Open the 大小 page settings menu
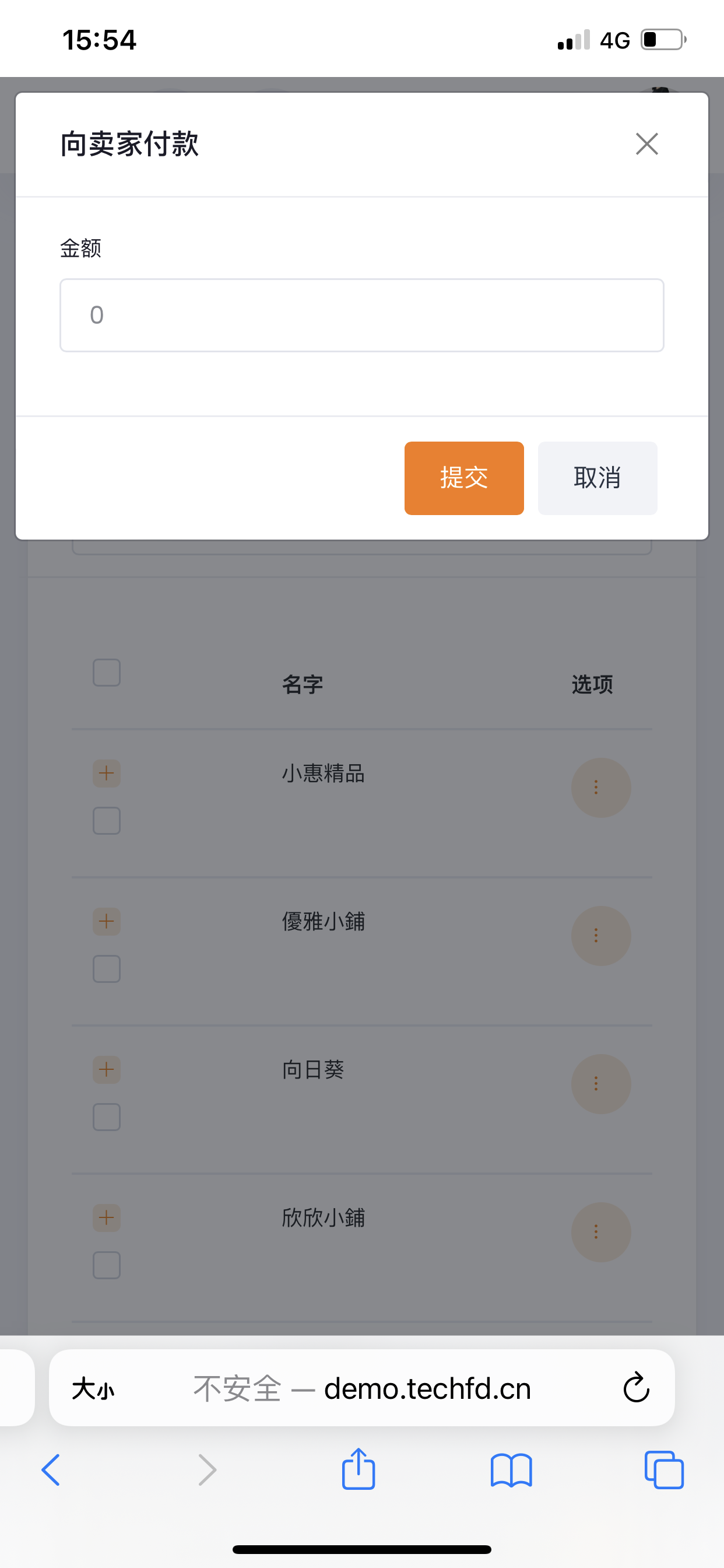The width and height of the screenshot is (724, 1568). pos(93,1389)
